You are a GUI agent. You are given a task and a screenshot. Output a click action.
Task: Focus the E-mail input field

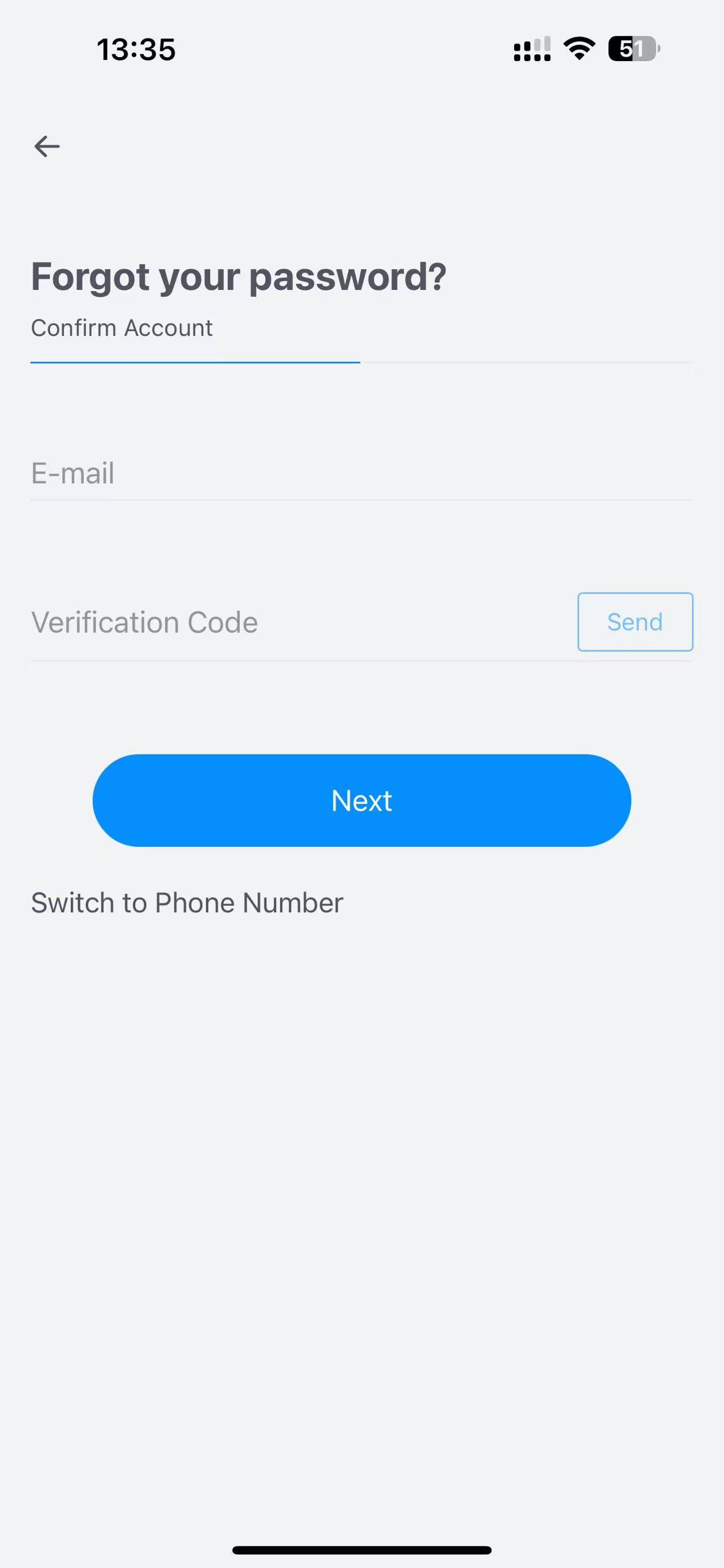pyautogui.click(x=360, y=473)
